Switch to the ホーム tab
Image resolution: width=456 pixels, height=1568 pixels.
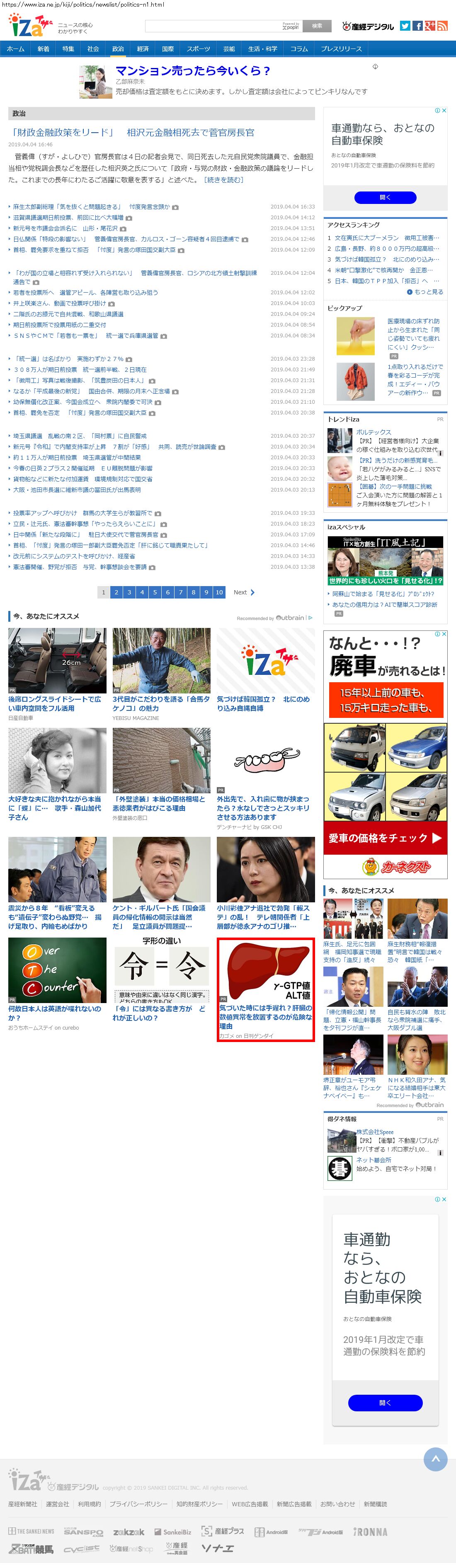16,48
